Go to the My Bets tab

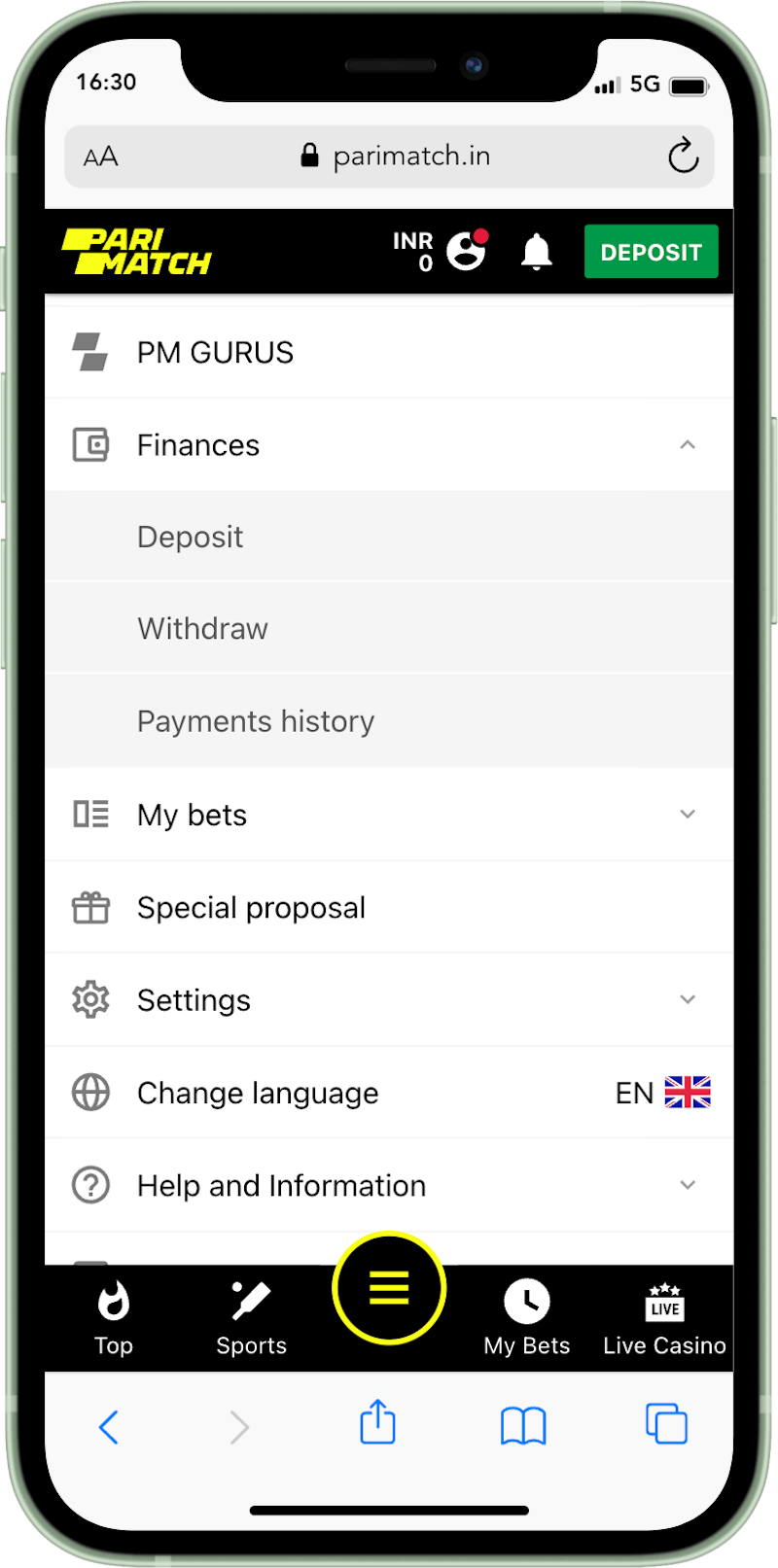pos(527,1318)
